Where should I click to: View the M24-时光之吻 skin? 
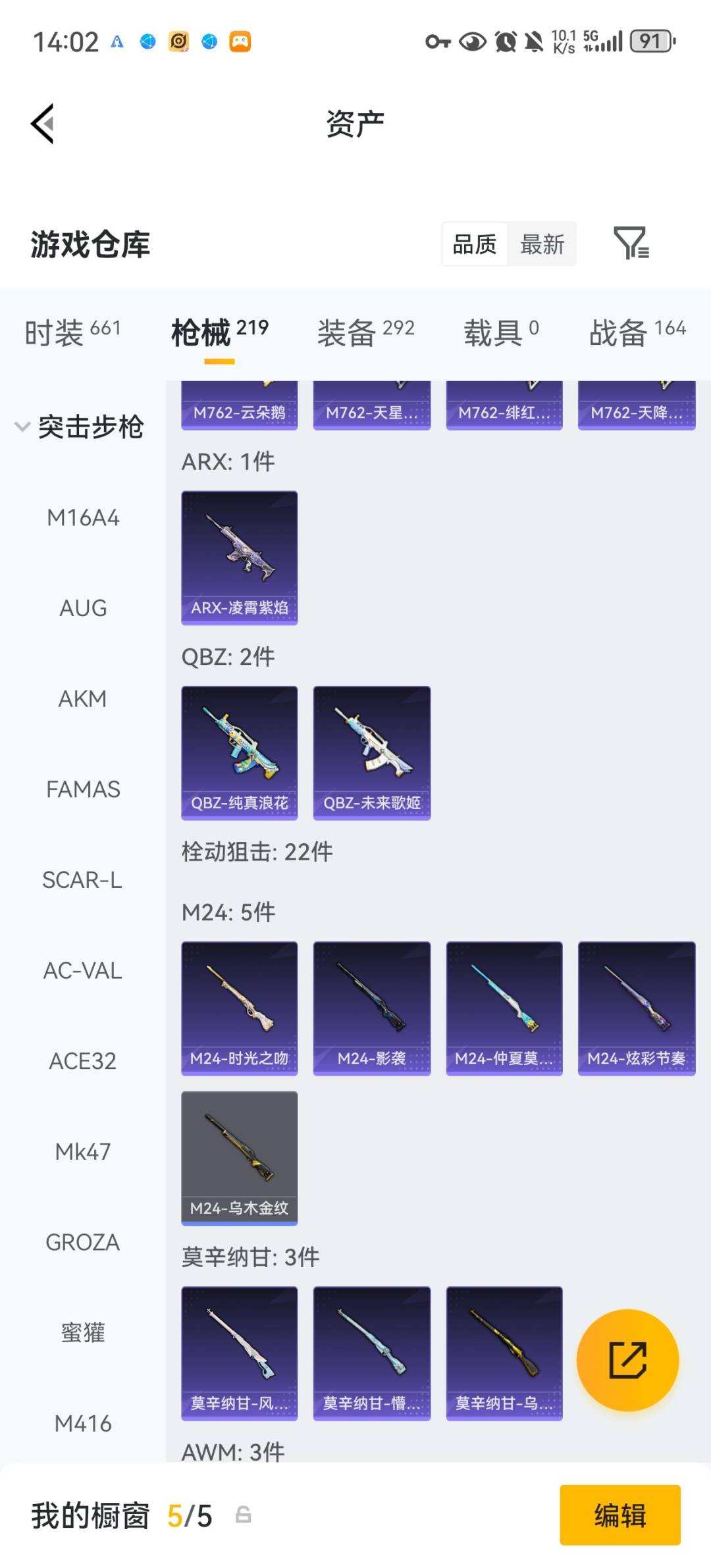(240, 1008)
